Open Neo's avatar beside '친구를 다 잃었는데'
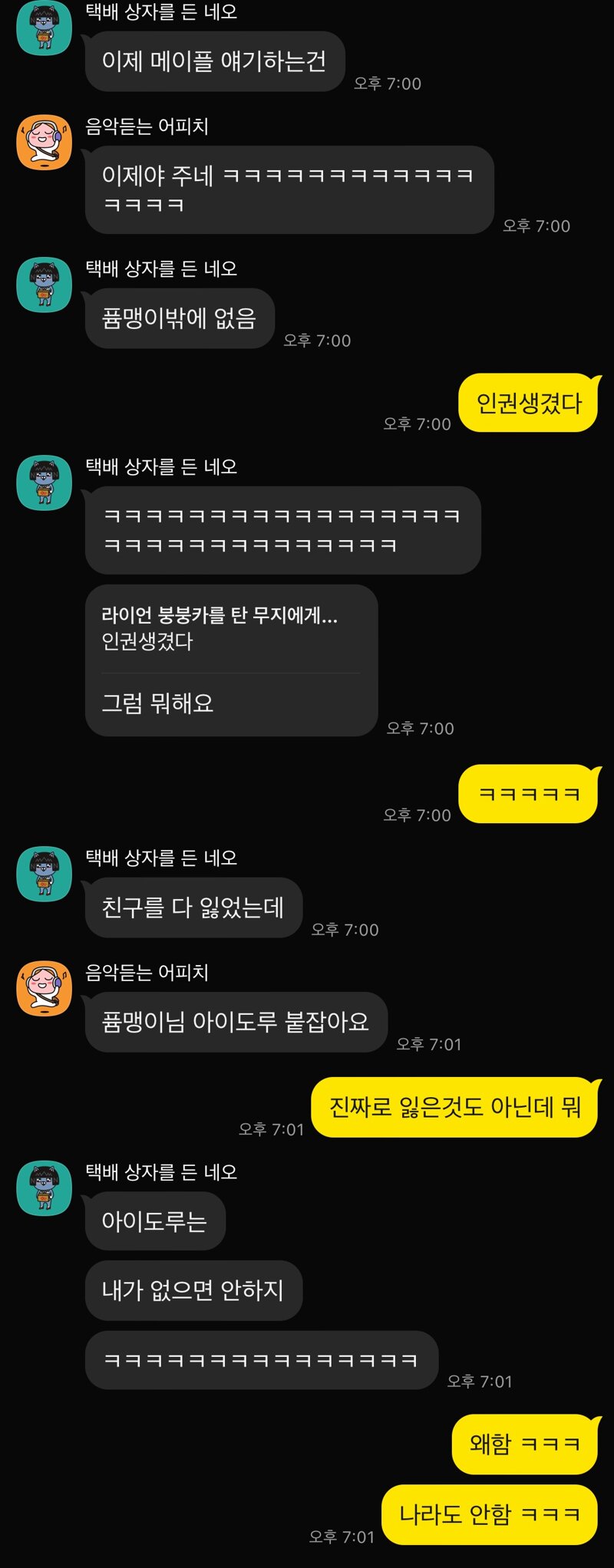Image resolution: width=614 pixels, height=1568 pixels. pos(45,874)
